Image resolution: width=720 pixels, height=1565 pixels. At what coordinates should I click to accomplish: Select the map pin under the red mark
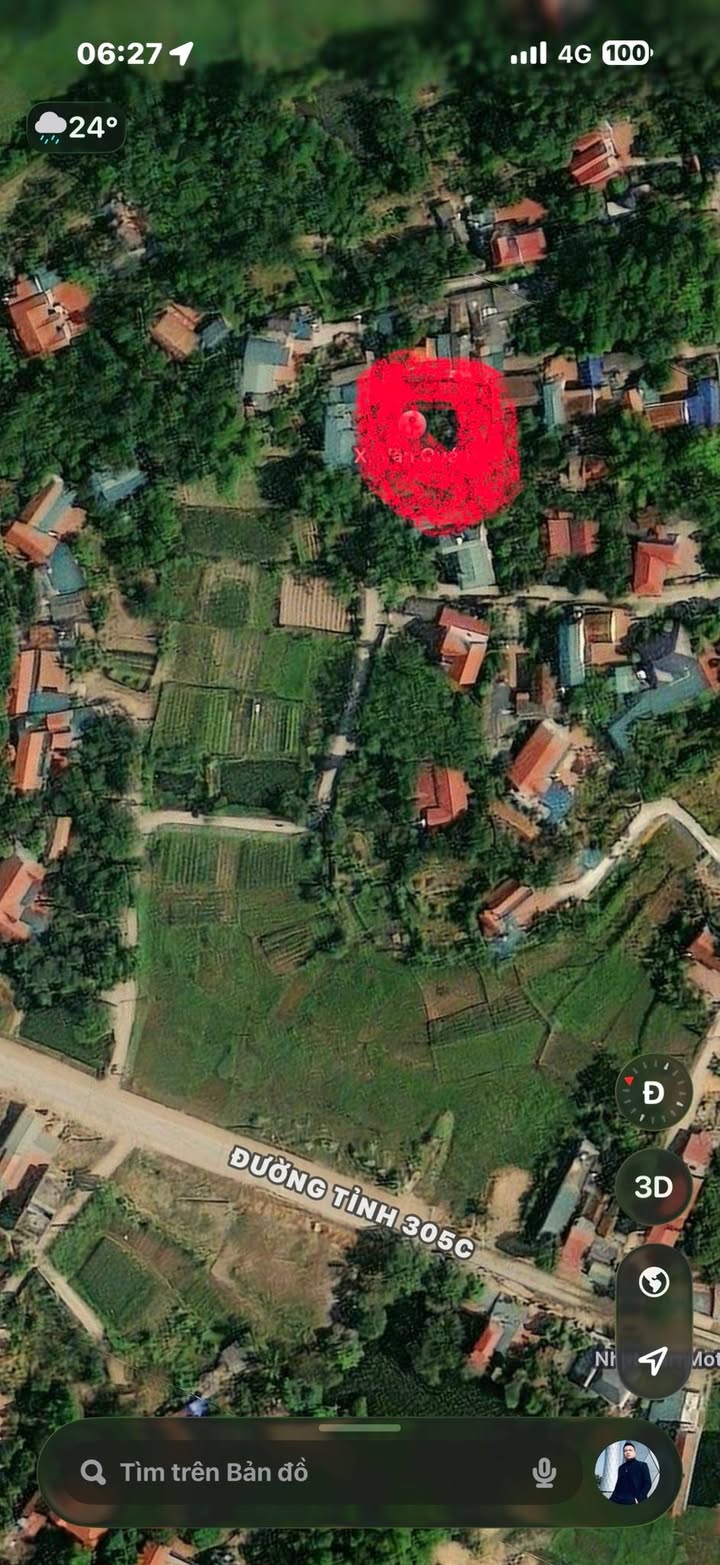[412, 424]
